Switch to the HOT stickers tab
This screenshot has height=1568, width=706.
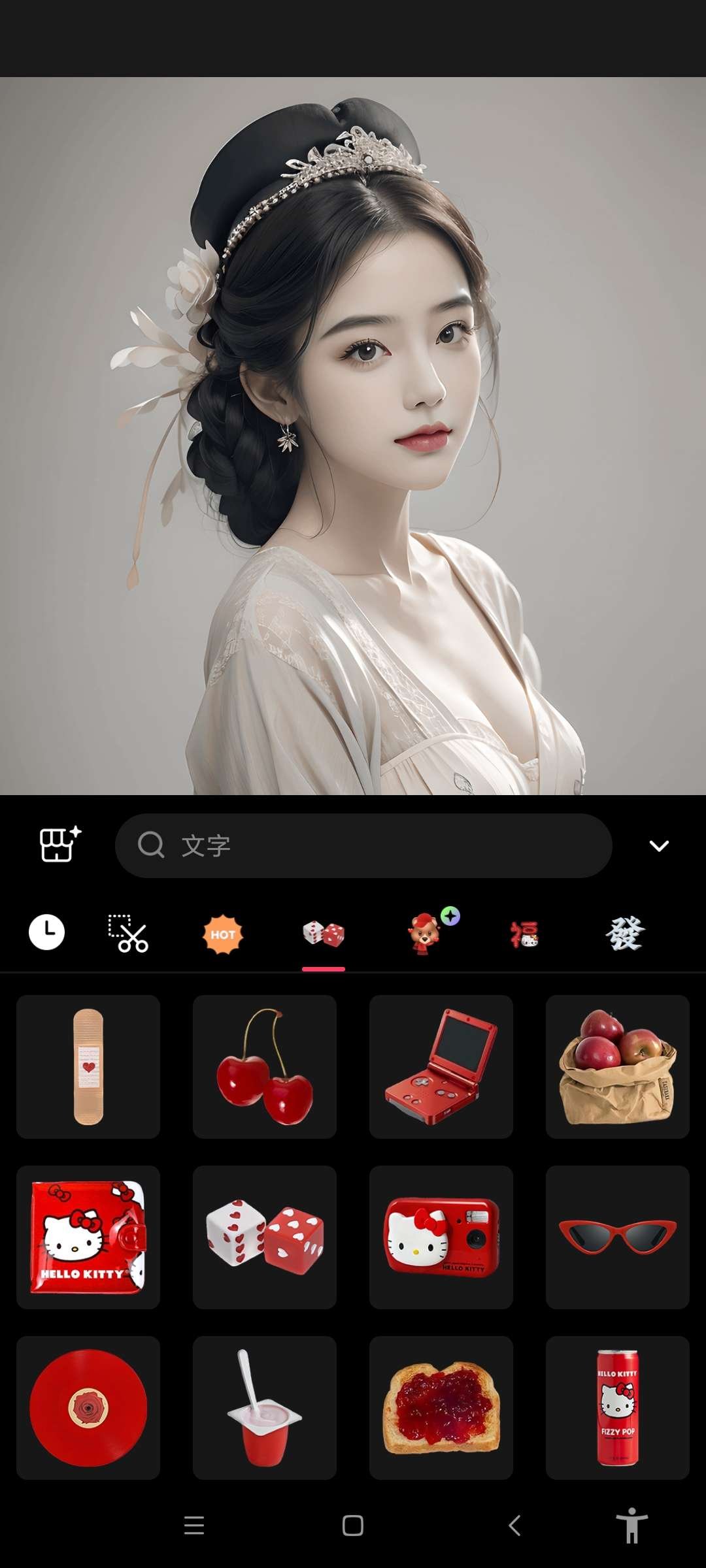[x=223, y=934]
